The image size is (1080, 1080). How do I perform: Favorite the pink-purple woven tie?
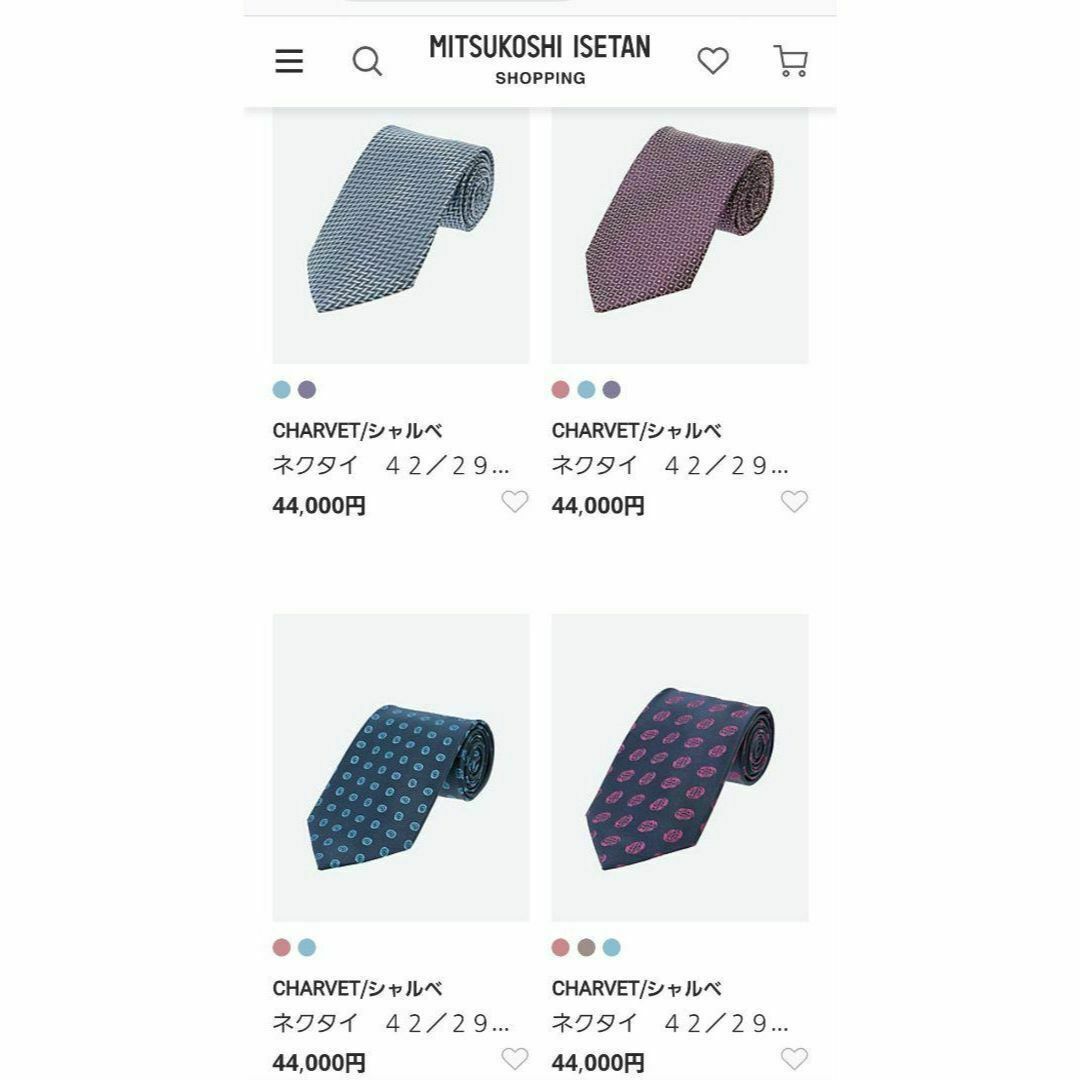[x=794, y=502]
